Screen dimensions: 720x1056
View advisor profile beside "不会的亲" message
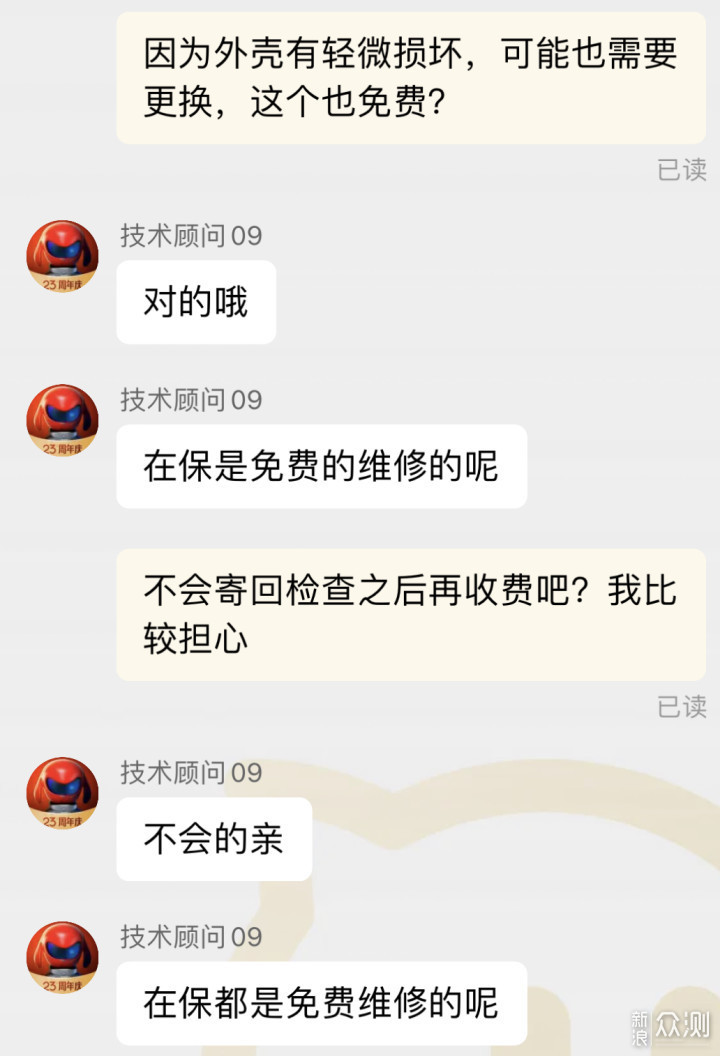click(62, 794)
